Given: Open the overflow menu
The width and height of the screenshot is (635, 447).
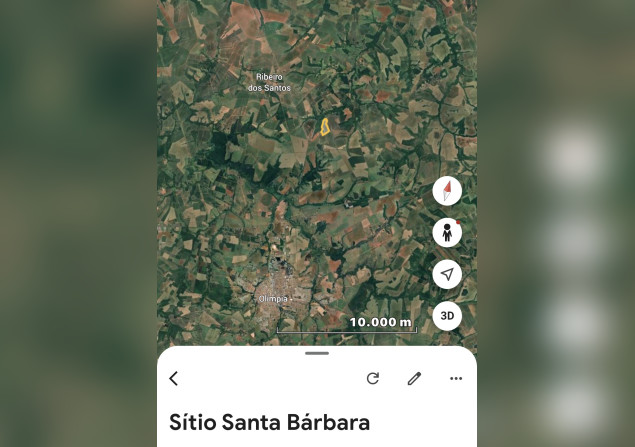Looking at the screenshot, I should (456, 379).
